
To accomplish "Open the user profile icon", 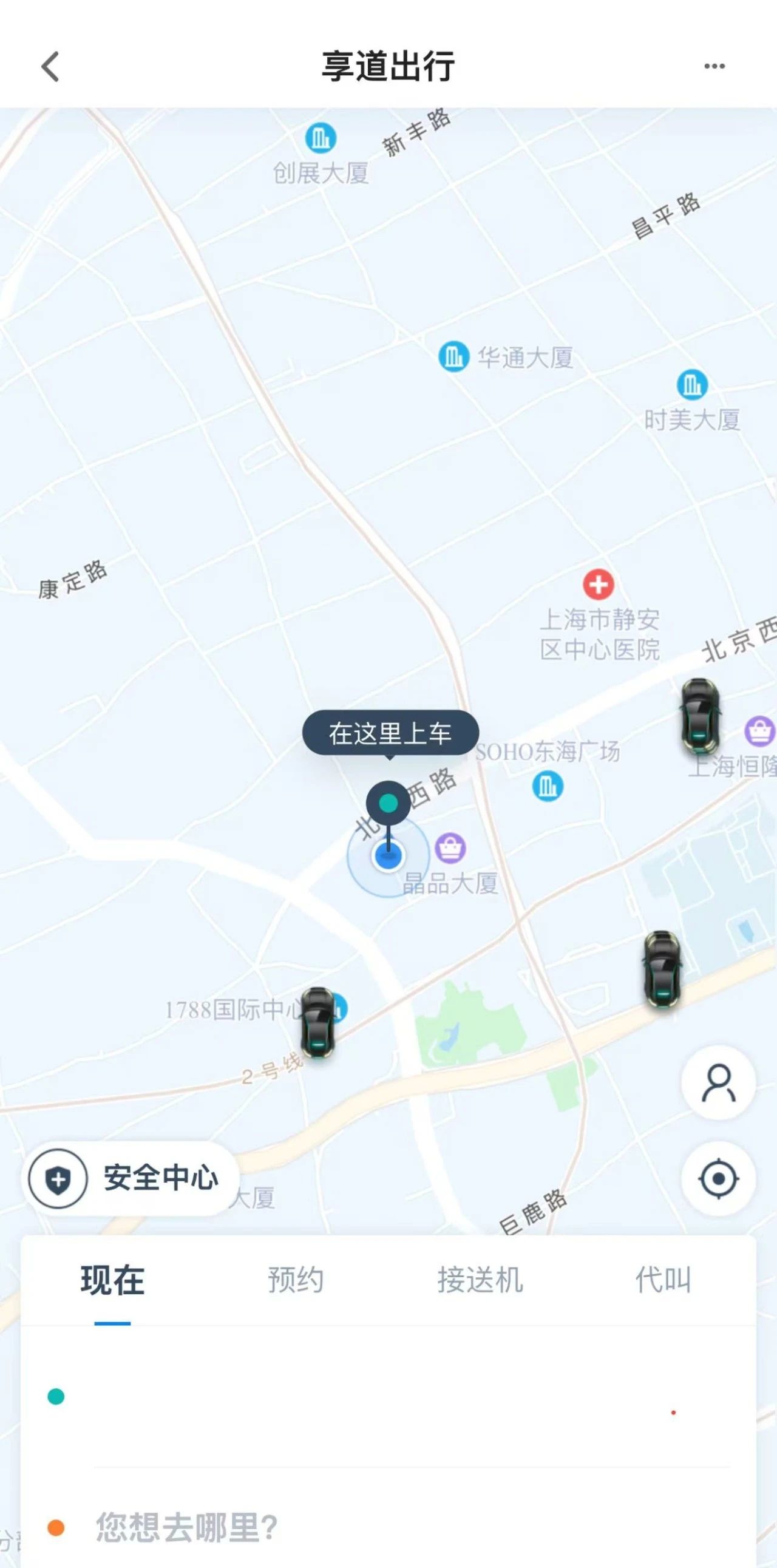I will pos(719,1083).
